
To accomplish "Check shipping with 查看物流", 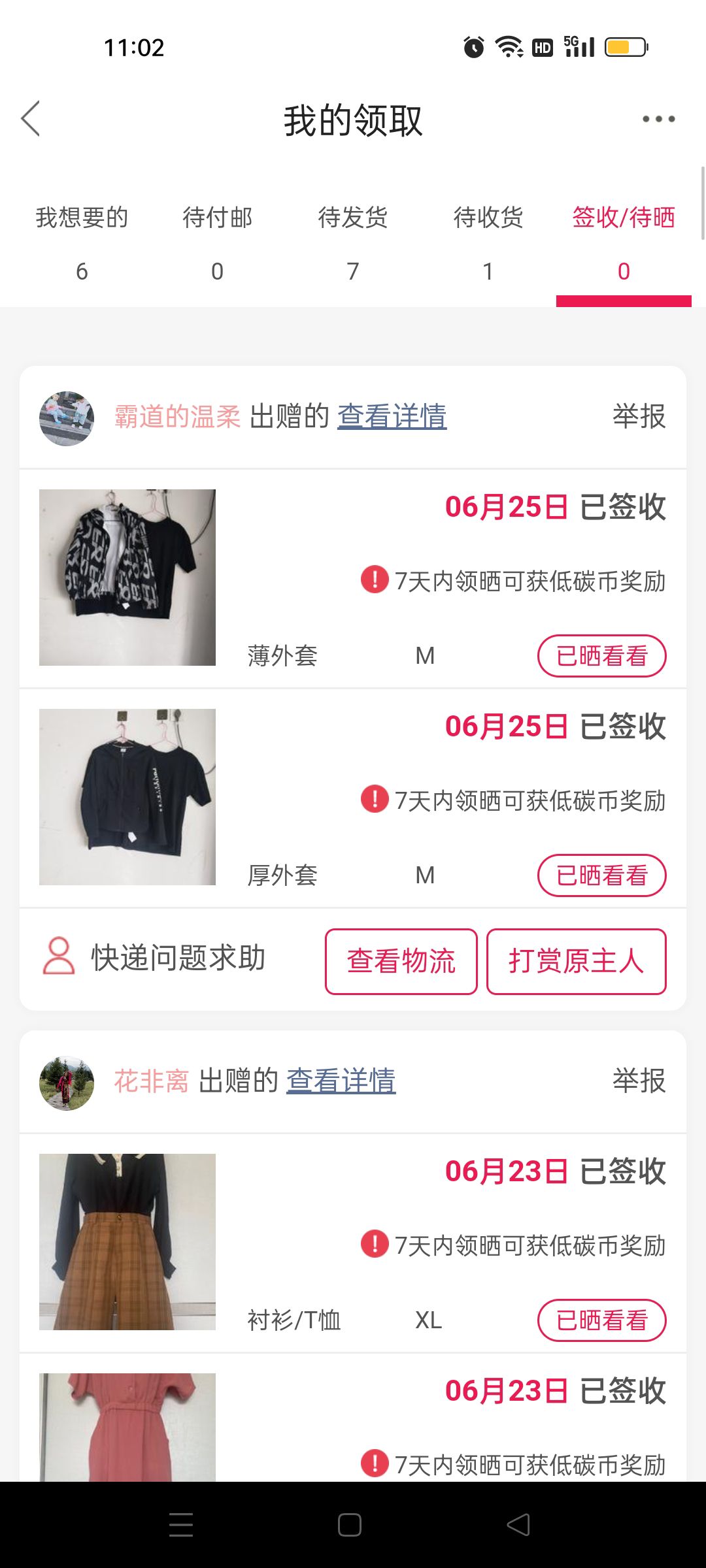I will tap(401, 962).
